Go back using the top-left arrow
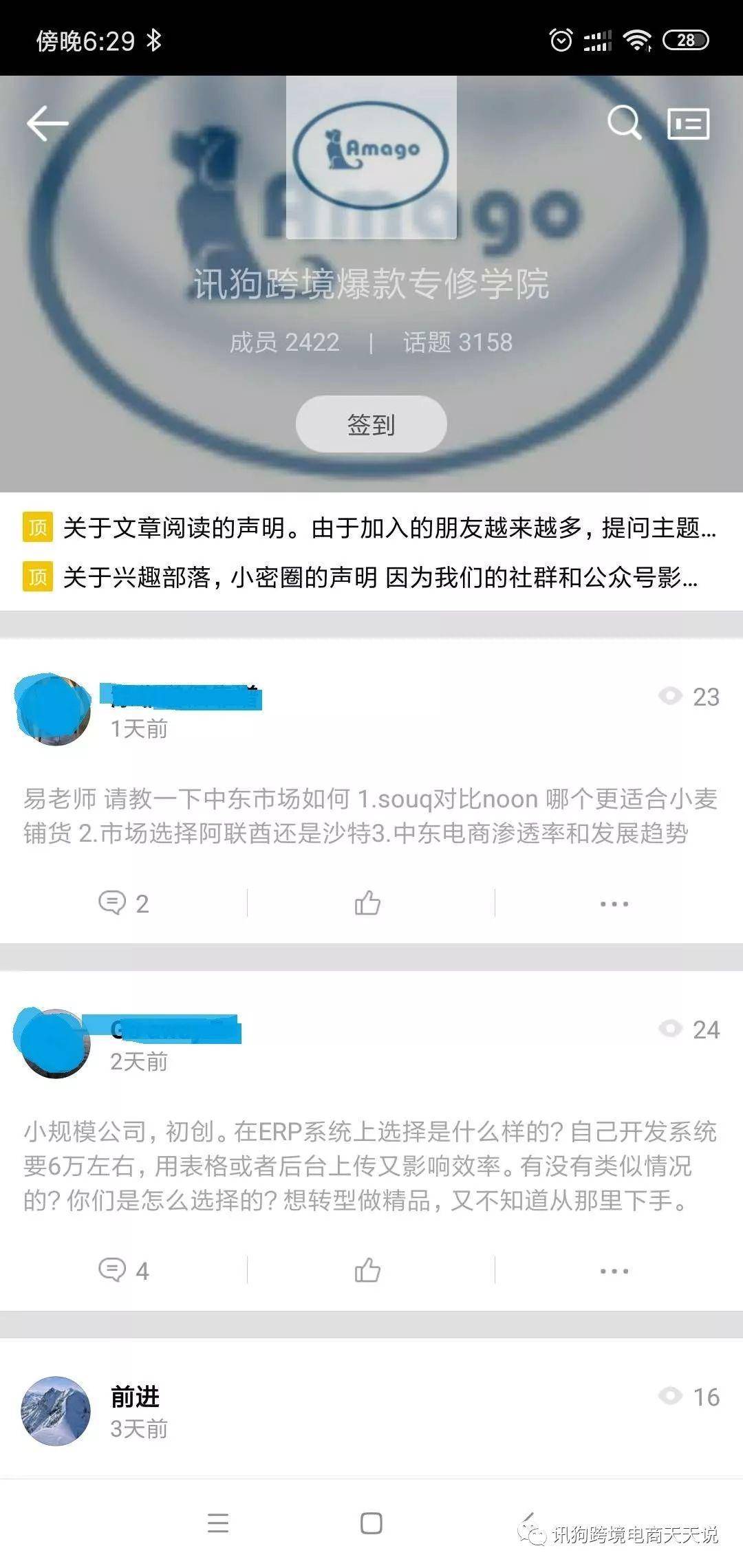Image resolution: width=743 pixels, height=1568 pixels. coord(47,124)
